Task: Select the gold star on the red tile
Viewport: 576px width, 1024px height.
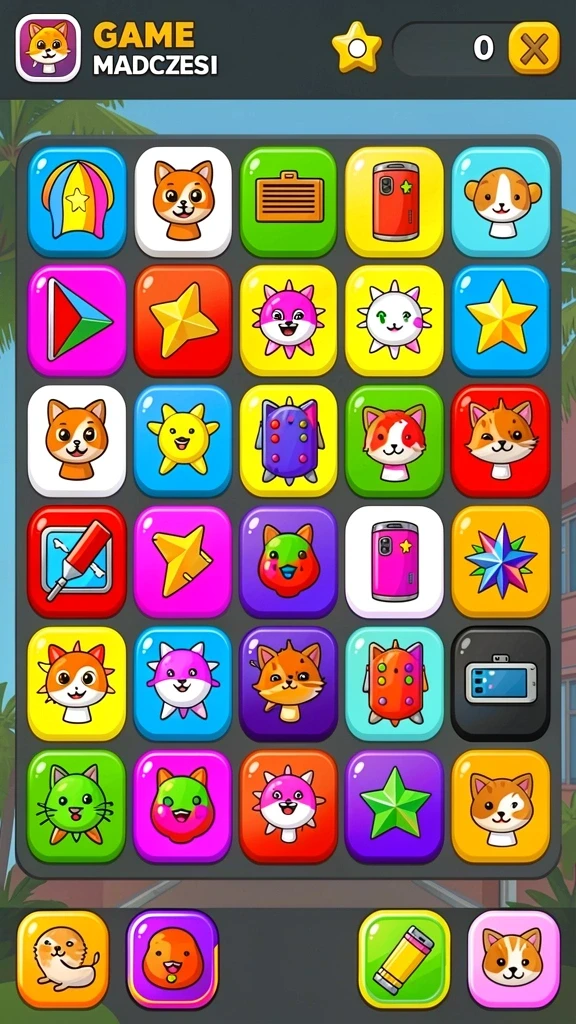Action: point(183,321)
